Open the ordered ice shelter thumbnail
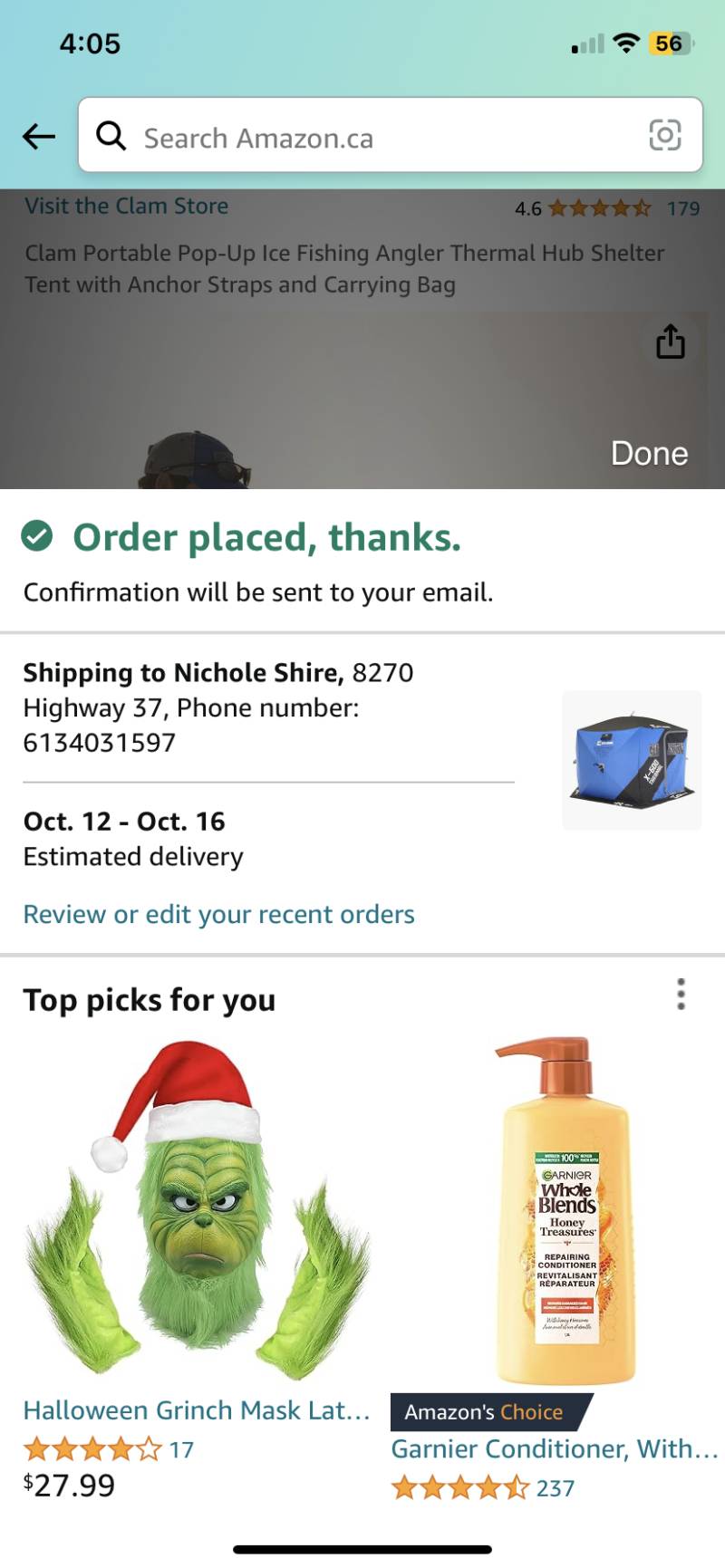This screenshot has width=725, height=1568. pyautogui.click(x=633, y=760)
